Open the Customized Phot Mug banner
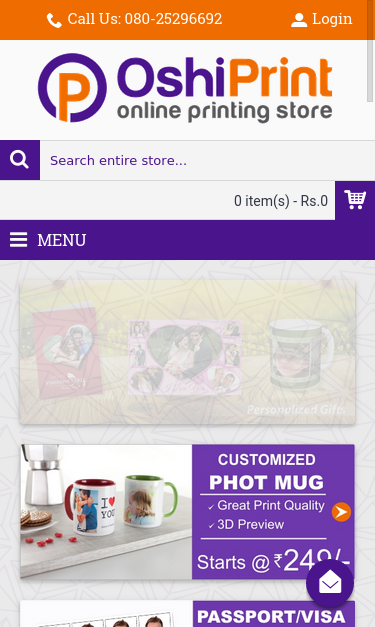Screen dimensions: 375x627 click(188, 511)
